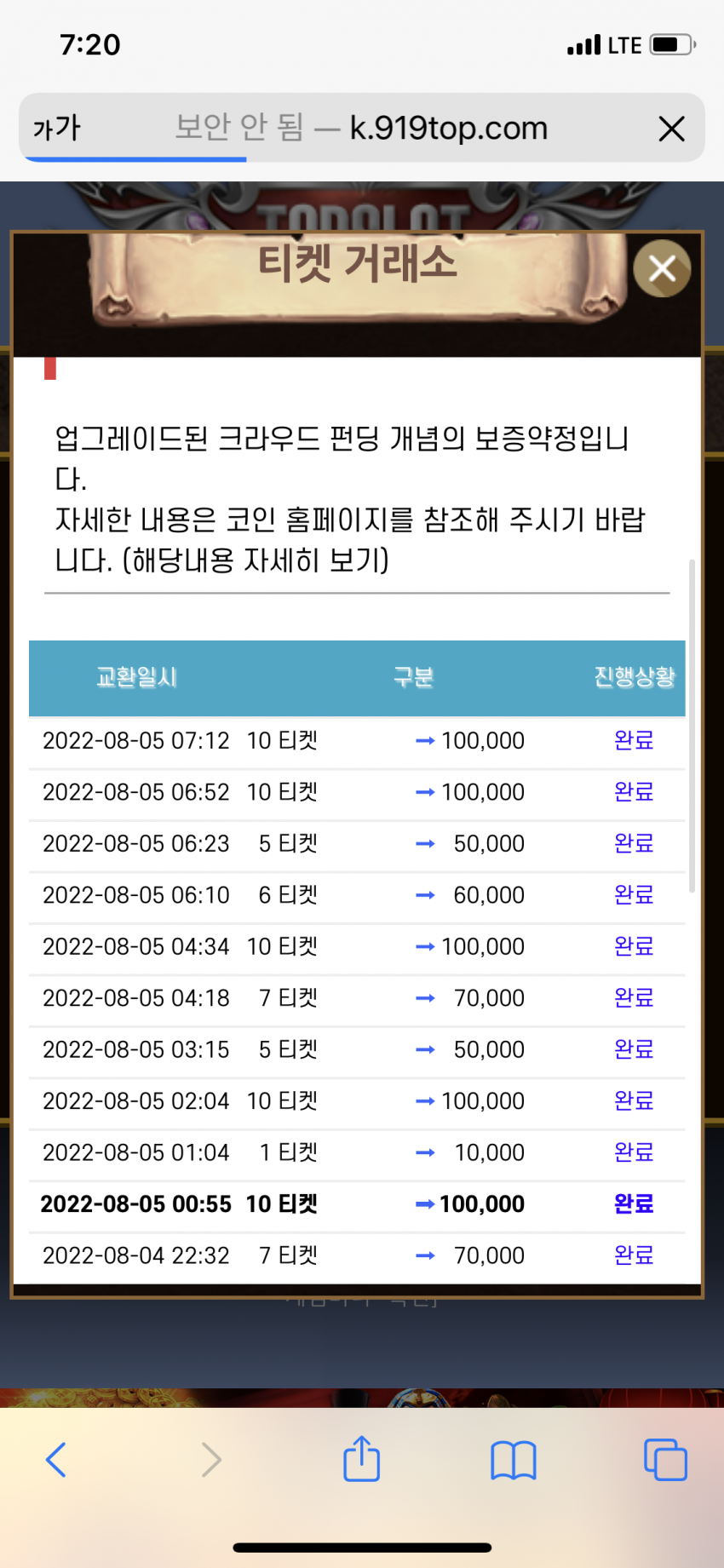Go back to the previous page

[x=56, y=1459]
